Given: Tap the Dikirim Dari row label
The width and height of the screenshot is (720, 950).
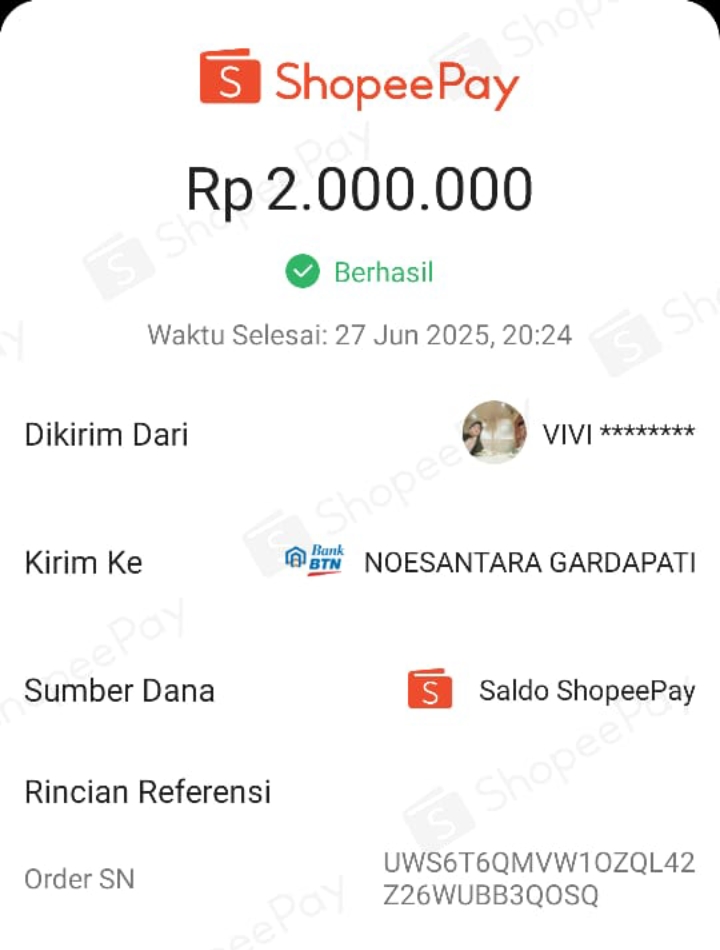Looking at the screenshot, I should click(x=107, y=434).
